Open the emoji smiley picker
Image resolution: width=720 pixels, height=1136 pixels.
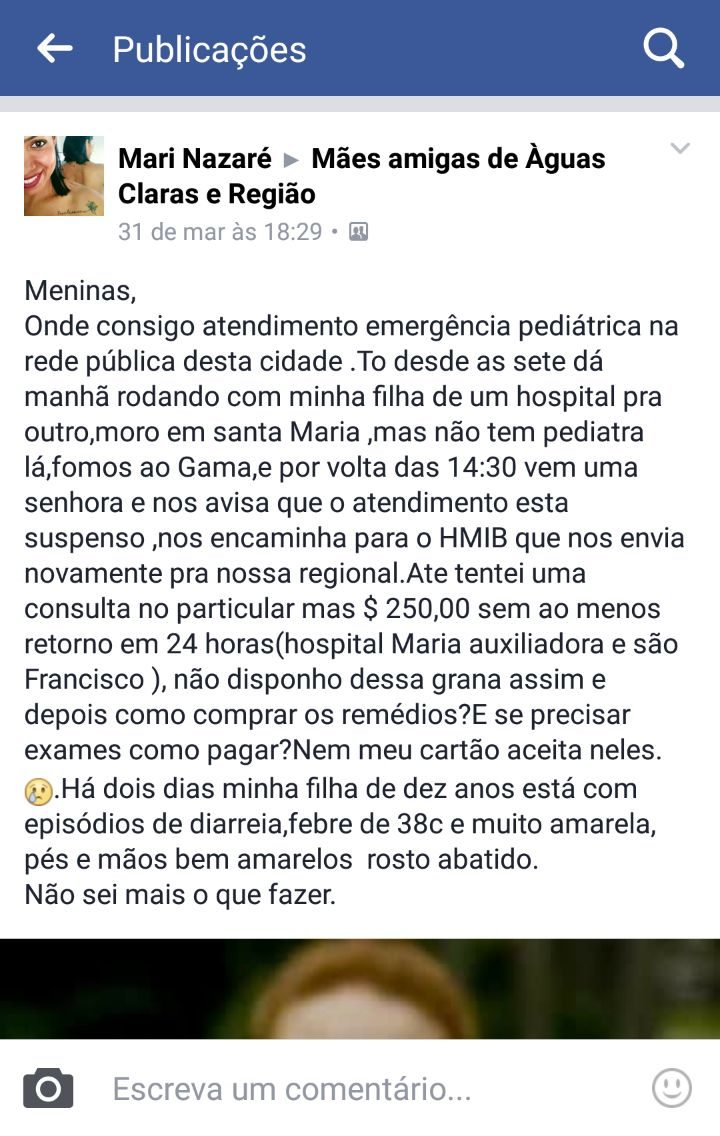pos(671,1088)
